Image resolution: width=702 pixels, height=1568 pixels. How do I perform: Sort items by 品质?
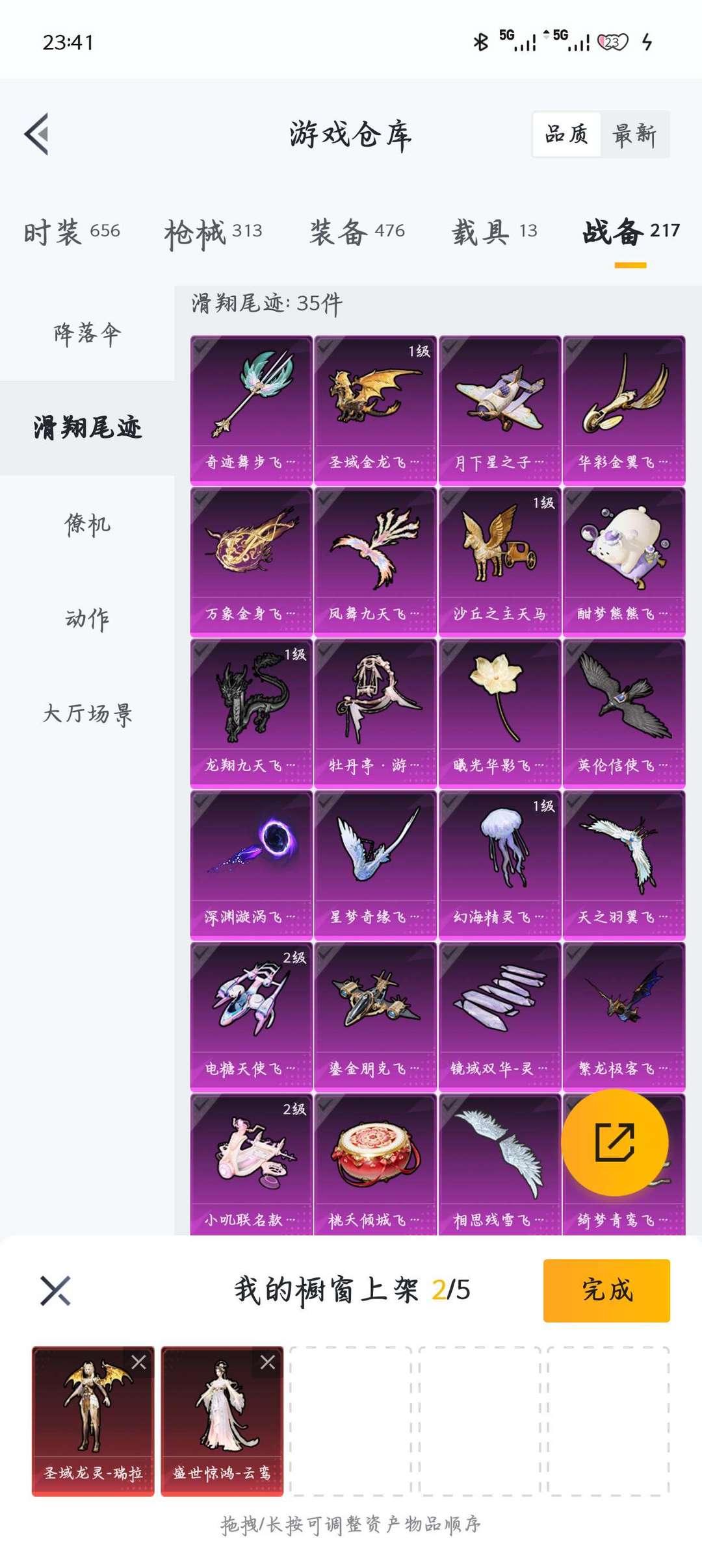point(566,134)
